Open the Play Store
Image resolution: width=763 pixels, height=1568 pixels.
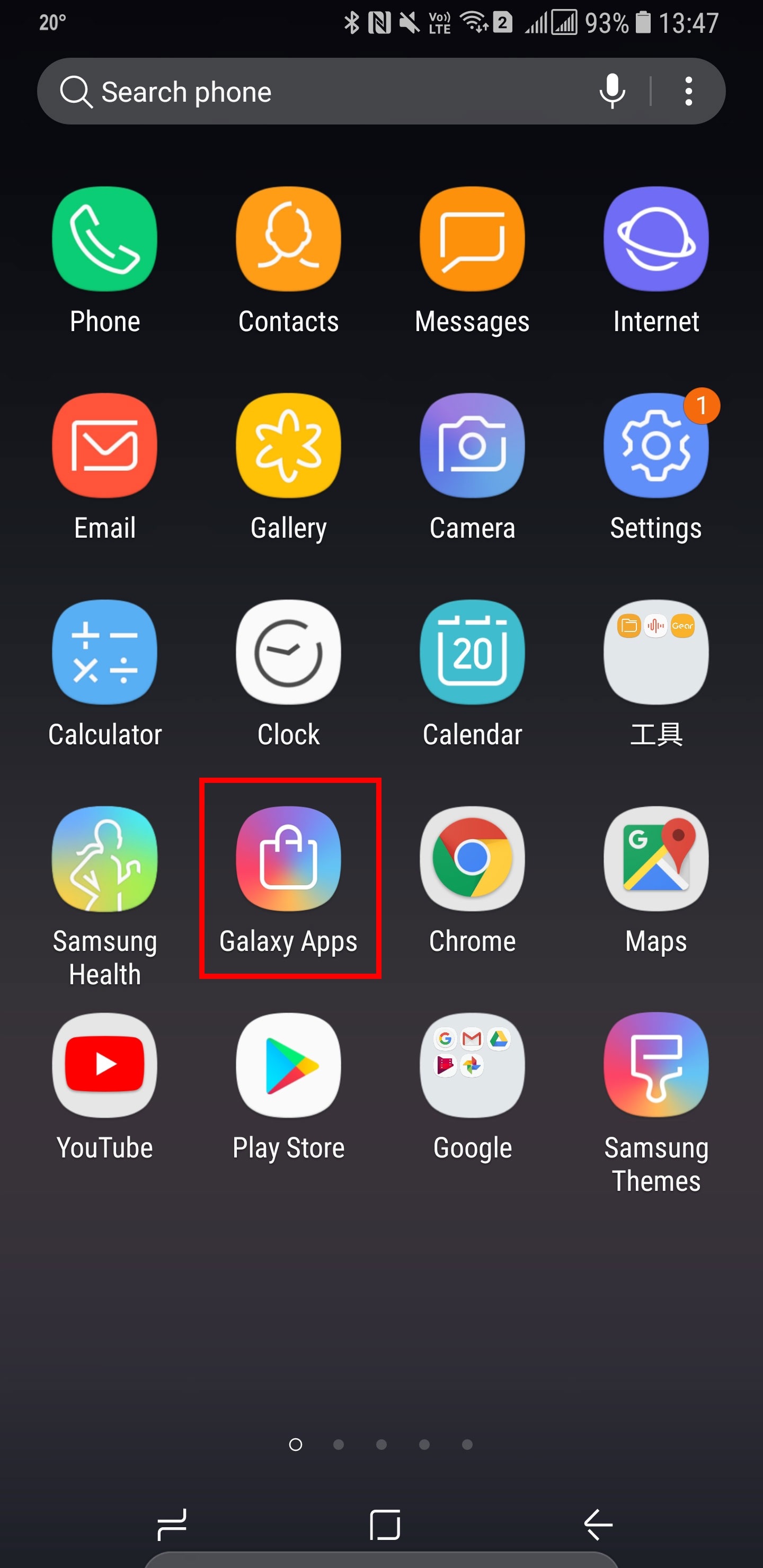[x=289, y=1065]
